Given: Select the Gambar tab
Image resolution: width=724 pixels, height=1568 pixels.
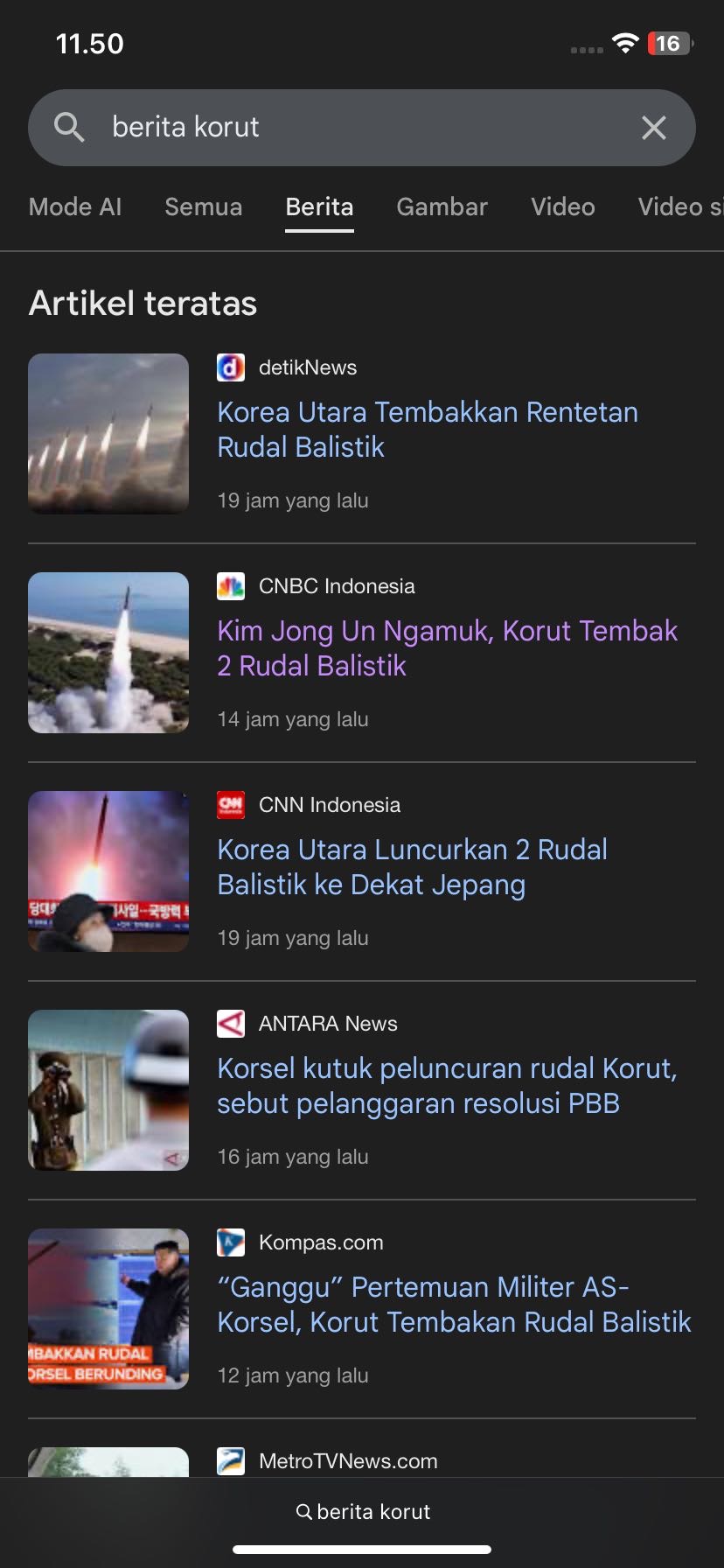Looking at the screenshot, I should pos(442,207).
